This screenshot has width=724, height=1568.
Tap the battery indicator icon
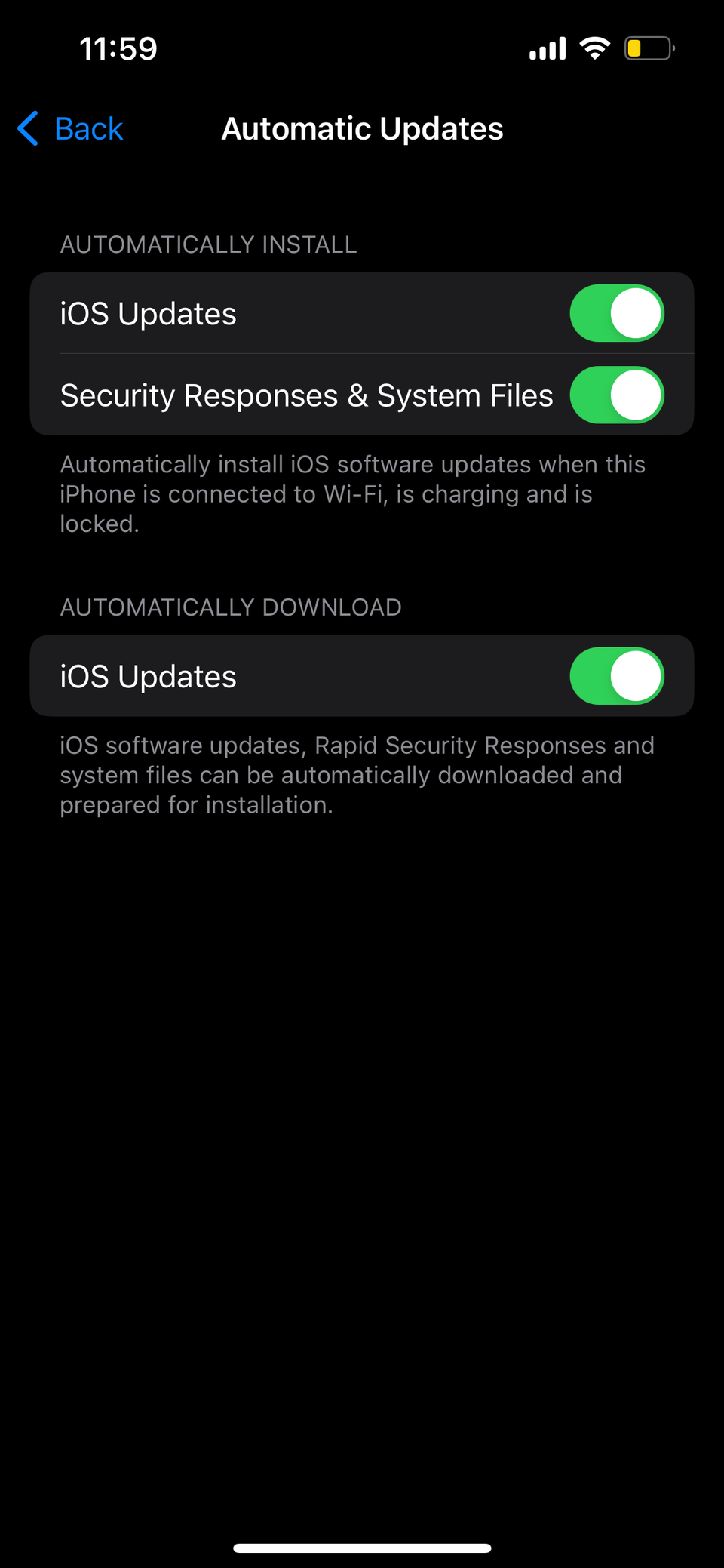click(649, 48)
